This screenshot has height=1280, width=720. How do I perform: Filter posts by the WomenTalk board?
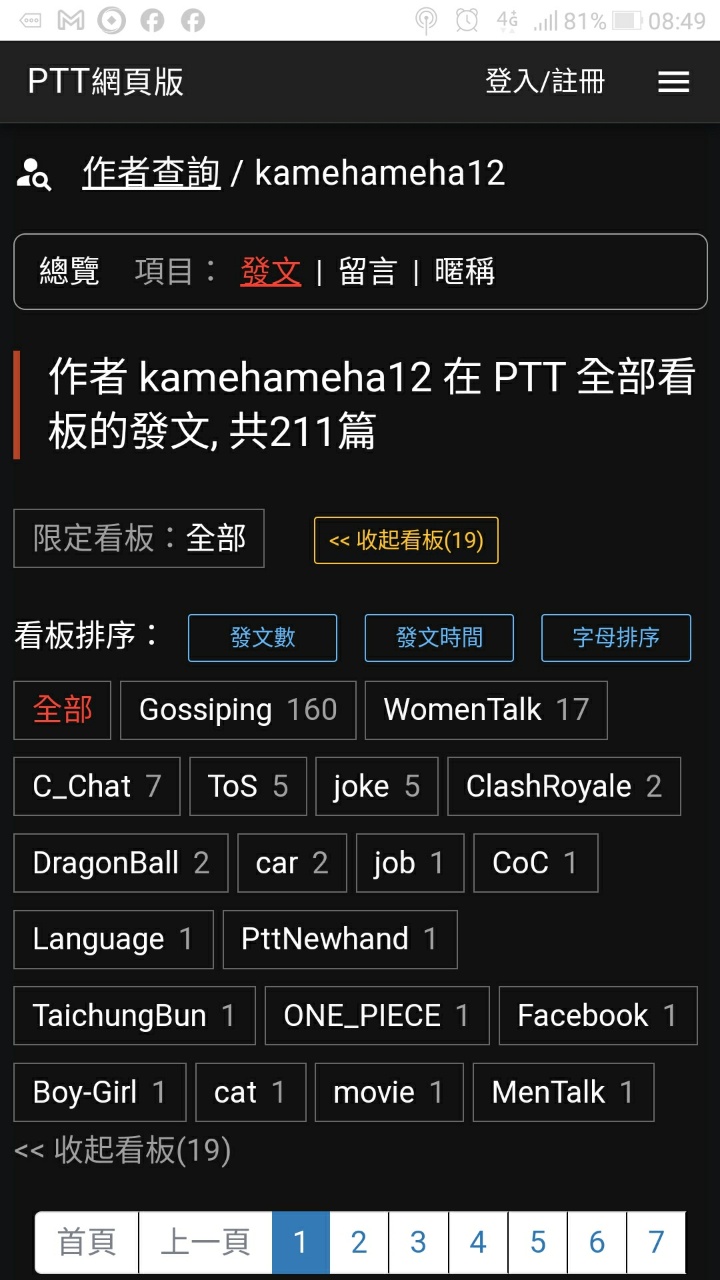[x=486, y=710]
